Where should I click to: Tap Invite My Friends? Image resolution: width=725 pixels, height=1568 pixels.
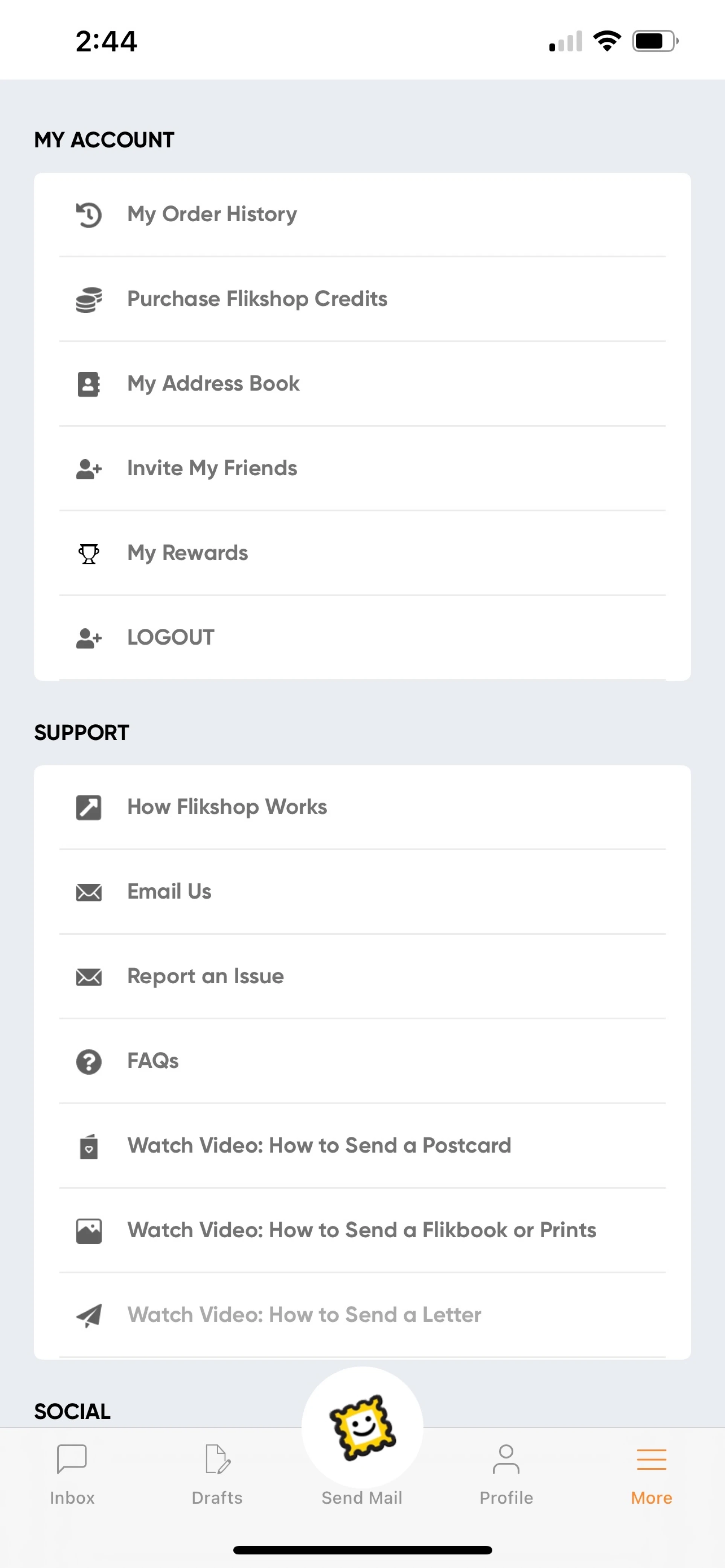(x=362, y=468)
